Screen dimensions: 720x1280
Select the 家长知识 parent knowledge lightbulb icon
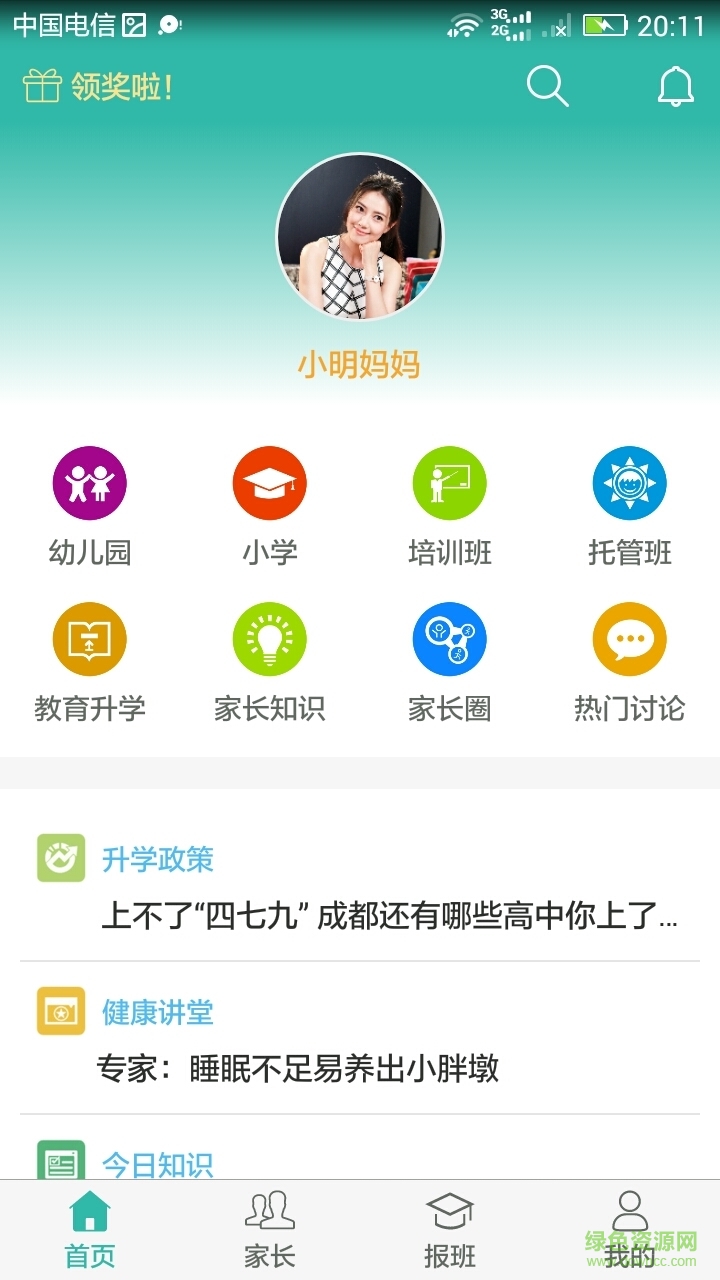click(x=270, y=638)
